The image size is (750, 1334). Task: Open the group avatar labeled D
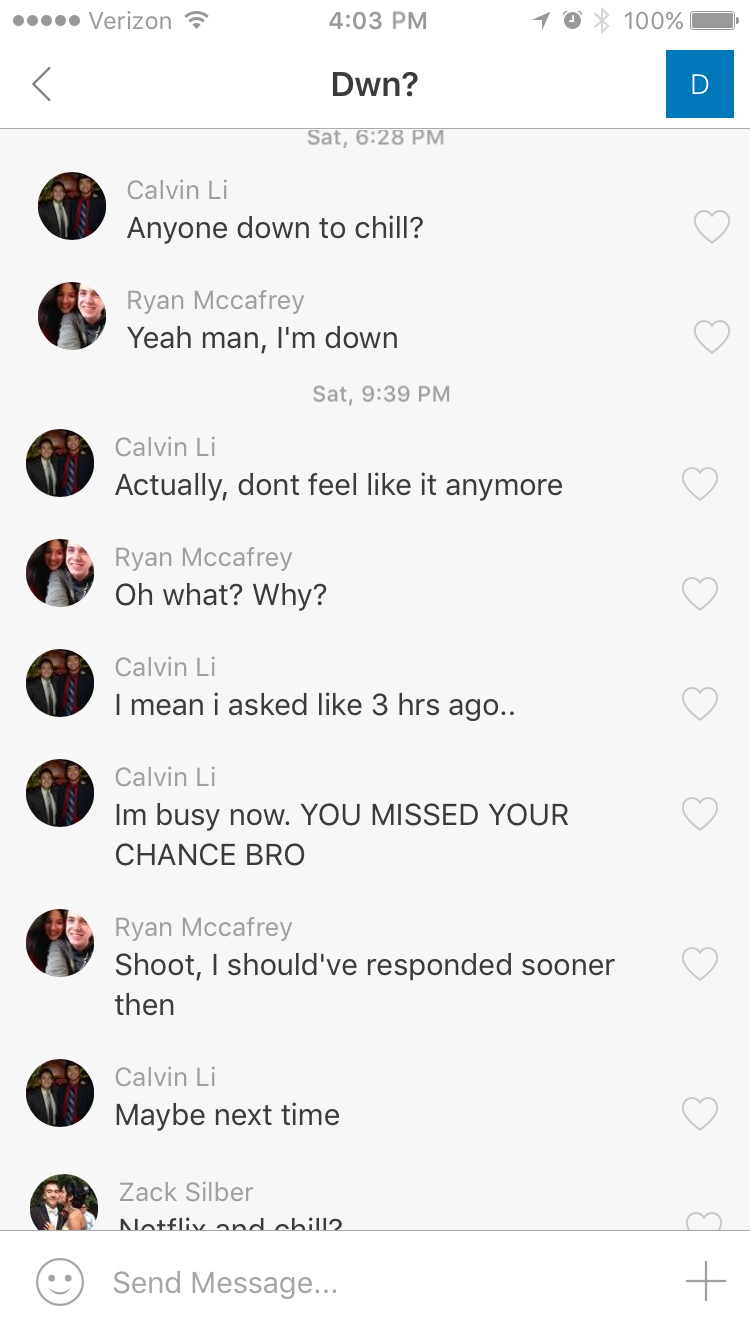[699, 85]
